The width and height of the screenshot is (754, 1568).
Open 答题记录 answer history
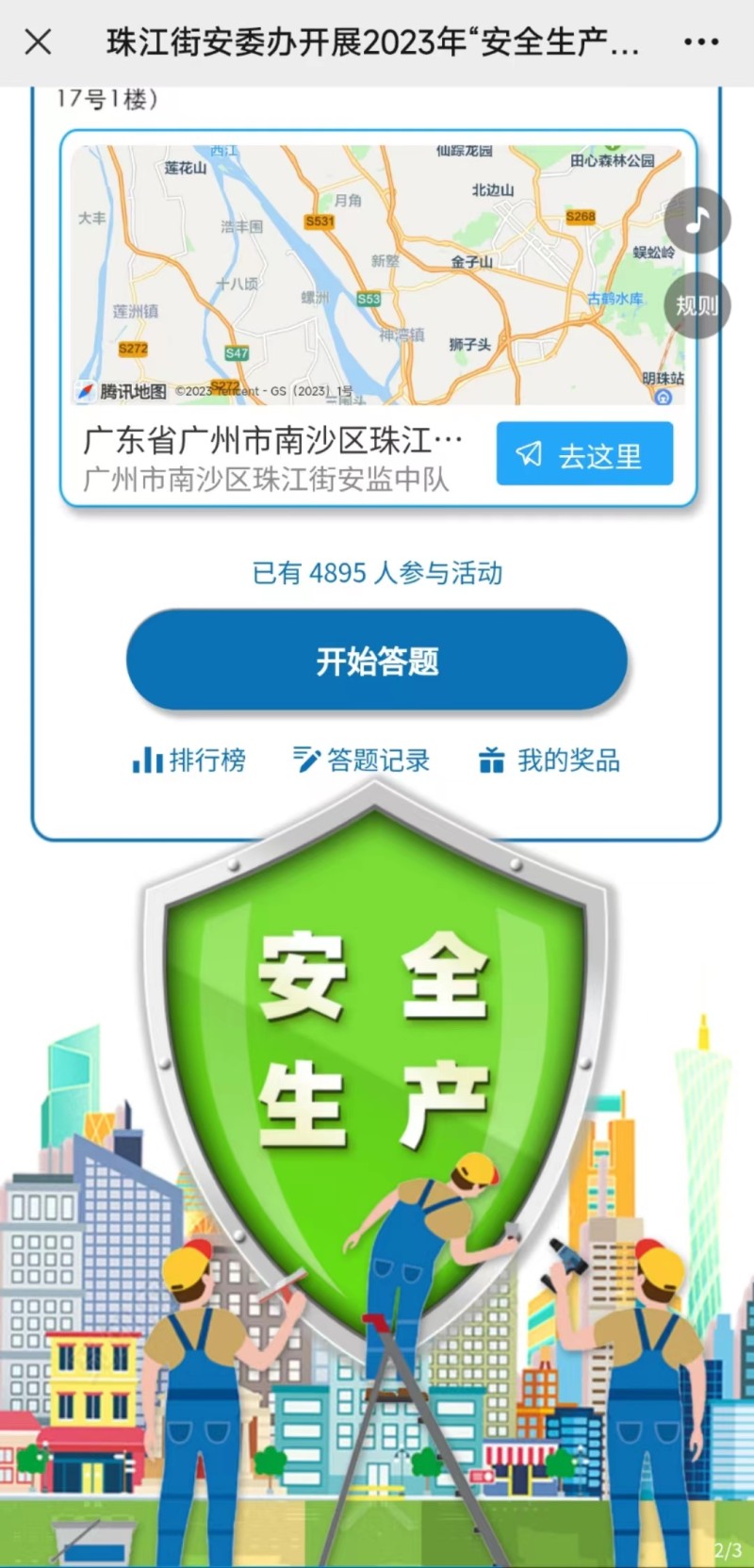362,759
